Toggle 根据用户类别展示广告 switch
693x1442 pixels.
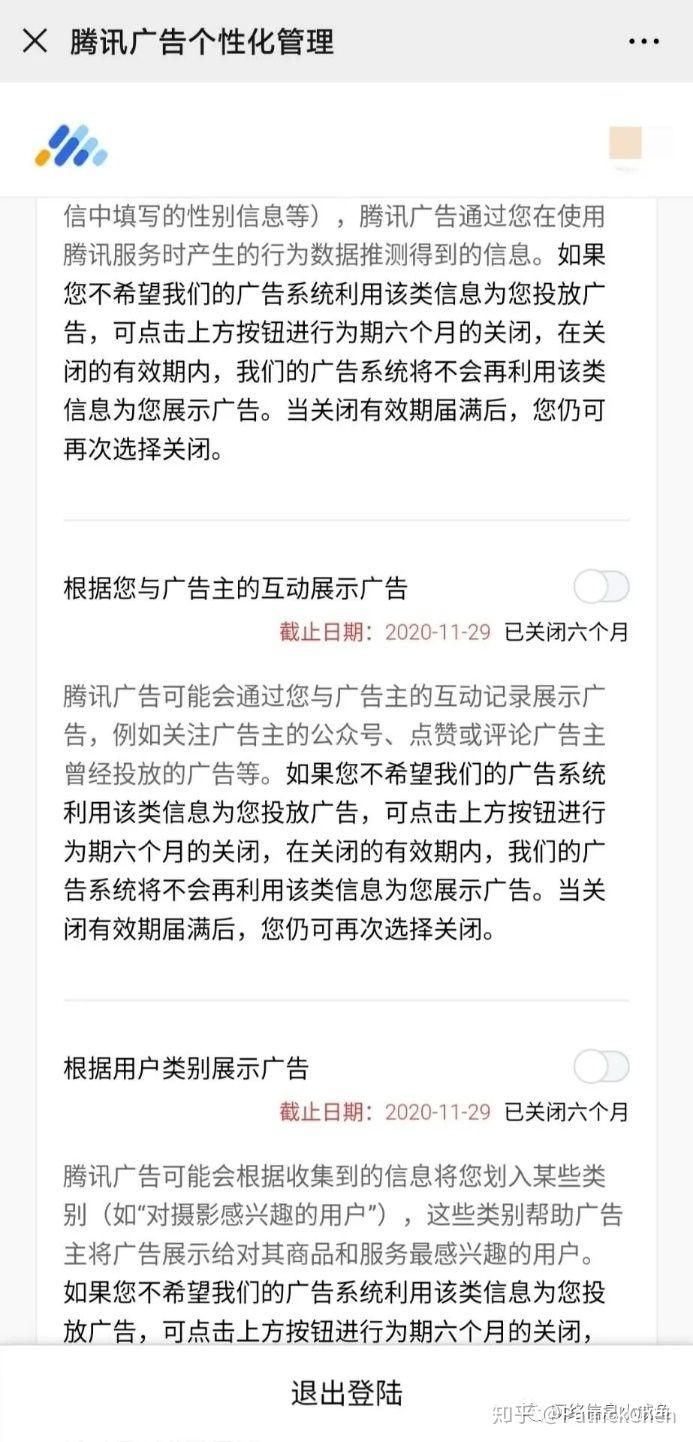click(x=601, y=1067)
